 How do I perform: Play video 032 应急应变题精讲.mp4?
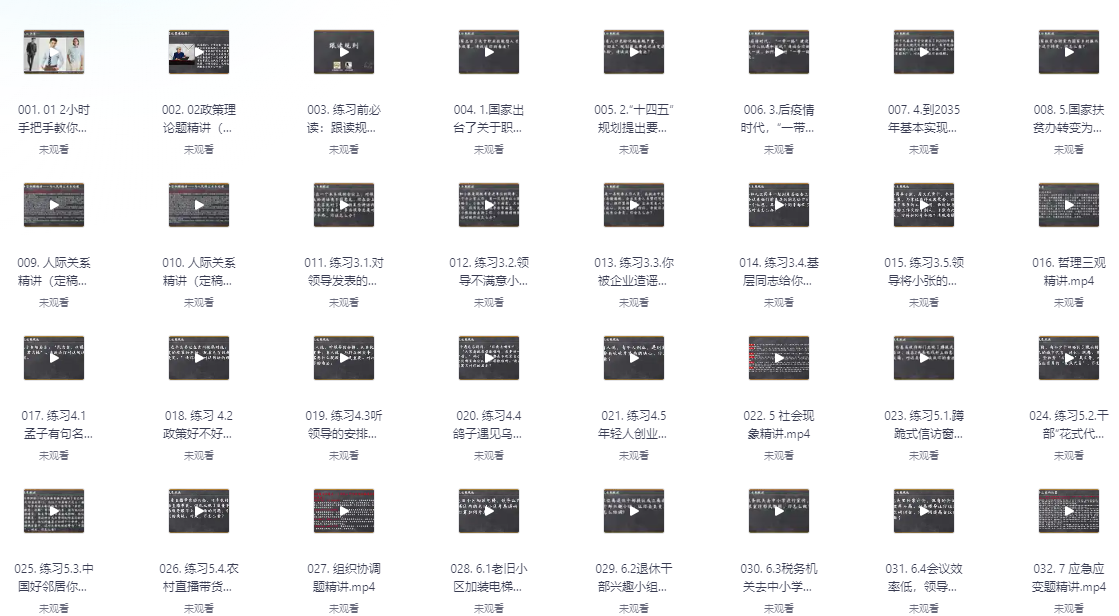click(x=1069, y=511)
